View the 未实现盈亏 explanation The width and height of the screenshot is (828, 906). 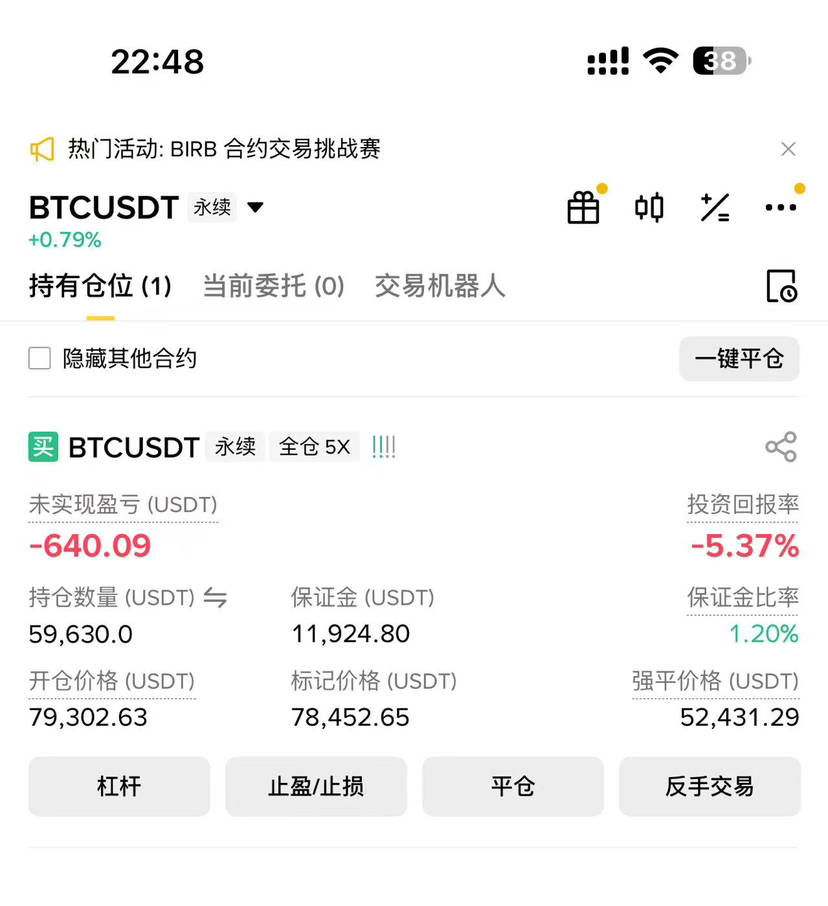tap(122, 506)
